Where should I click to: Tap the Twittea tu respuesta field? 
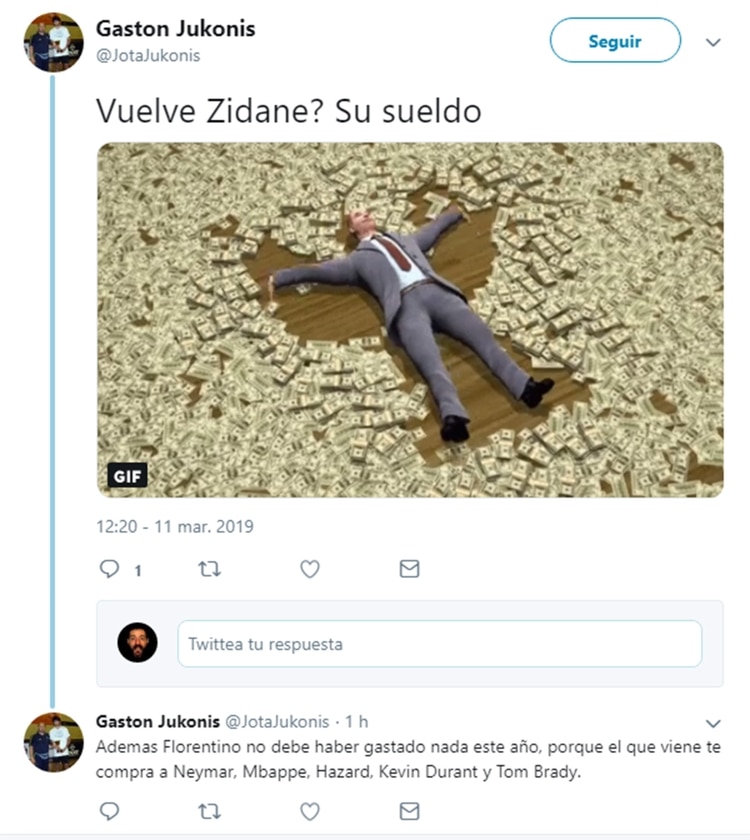pyautogui.click(x=439, y=644)
